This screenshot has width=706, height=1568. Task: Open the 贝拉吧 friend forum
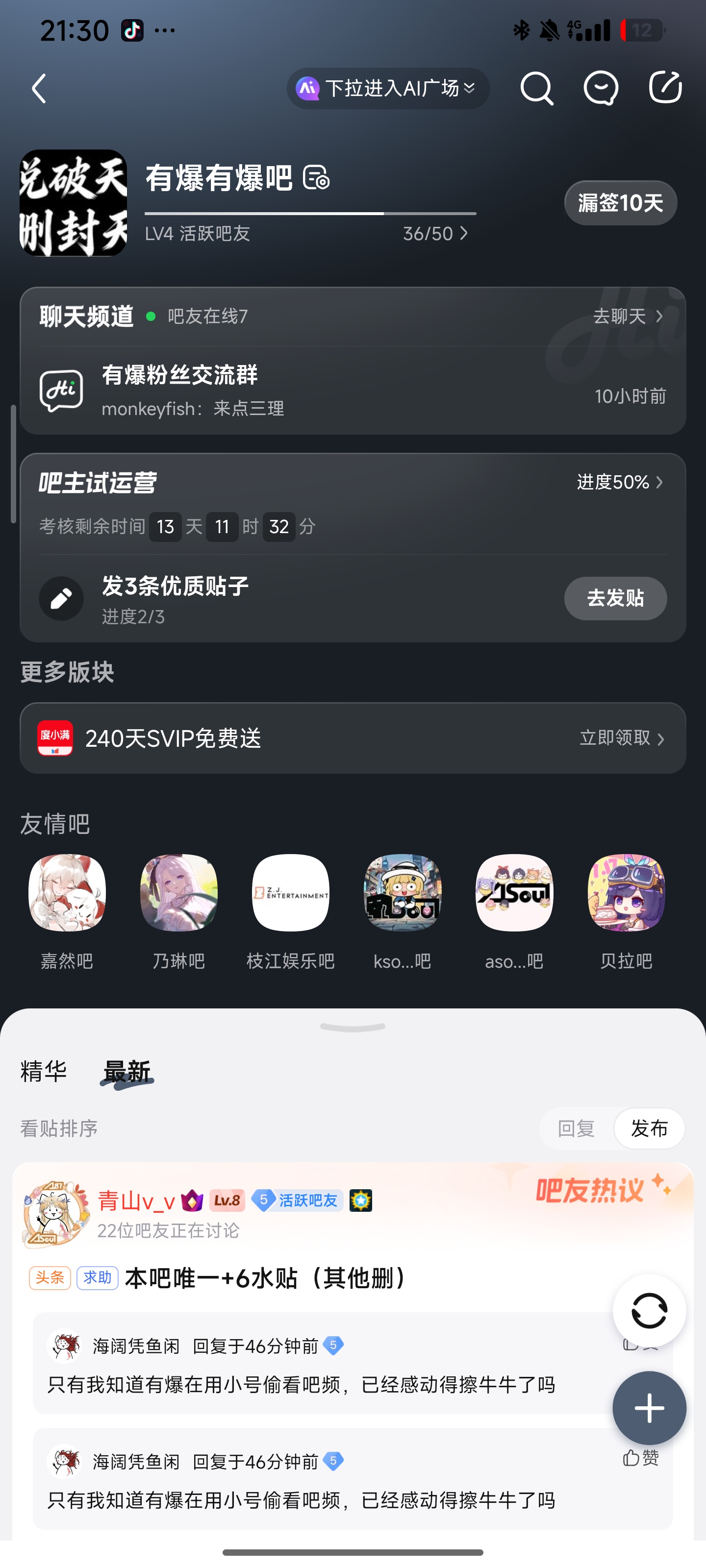[x=626, y=911]
